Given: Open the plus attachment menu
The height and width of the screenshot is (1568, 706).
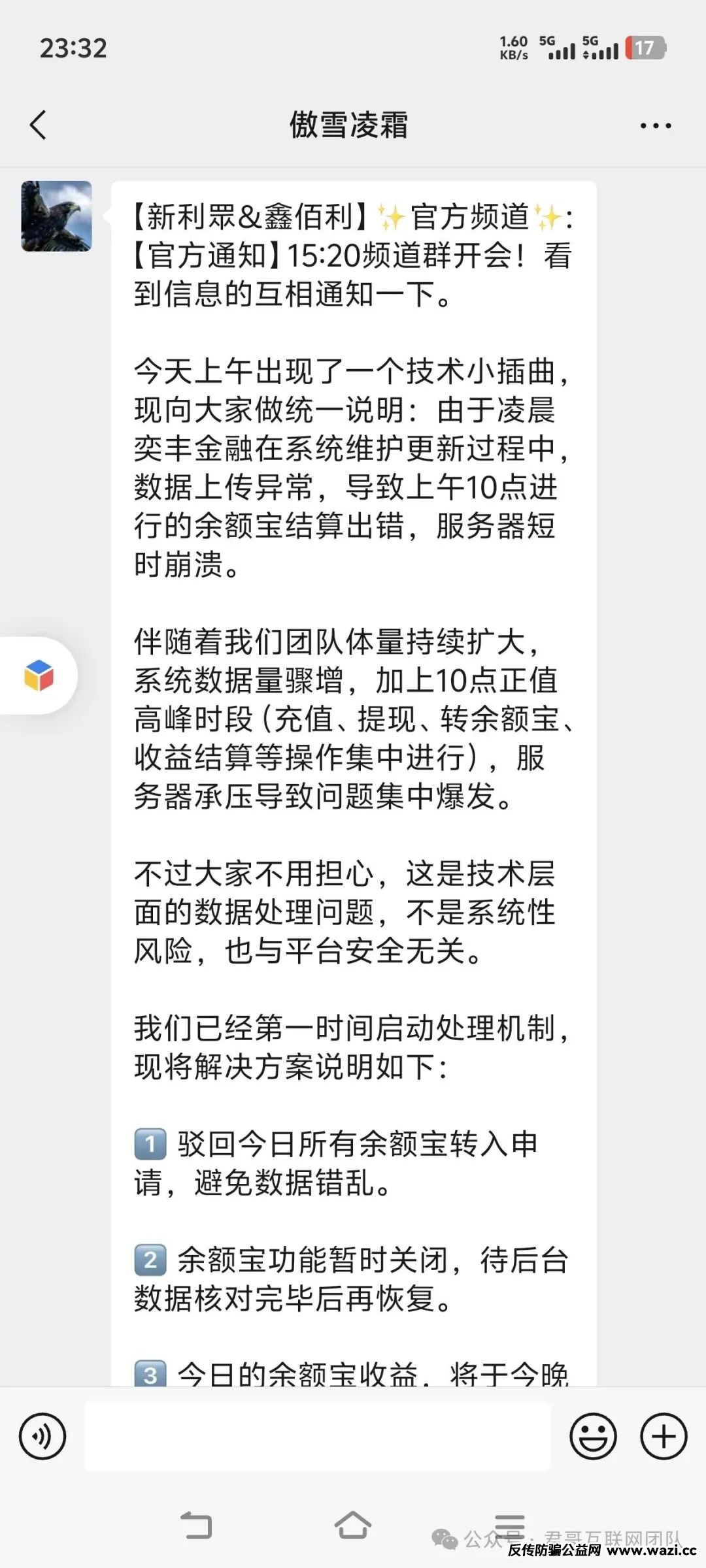Looking at the screenshot, I should point(664,1436).
